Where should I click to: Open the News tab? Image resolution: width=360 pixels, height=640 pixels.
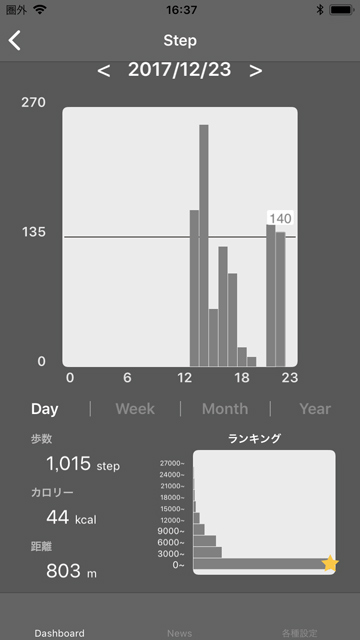coord(180,633)
